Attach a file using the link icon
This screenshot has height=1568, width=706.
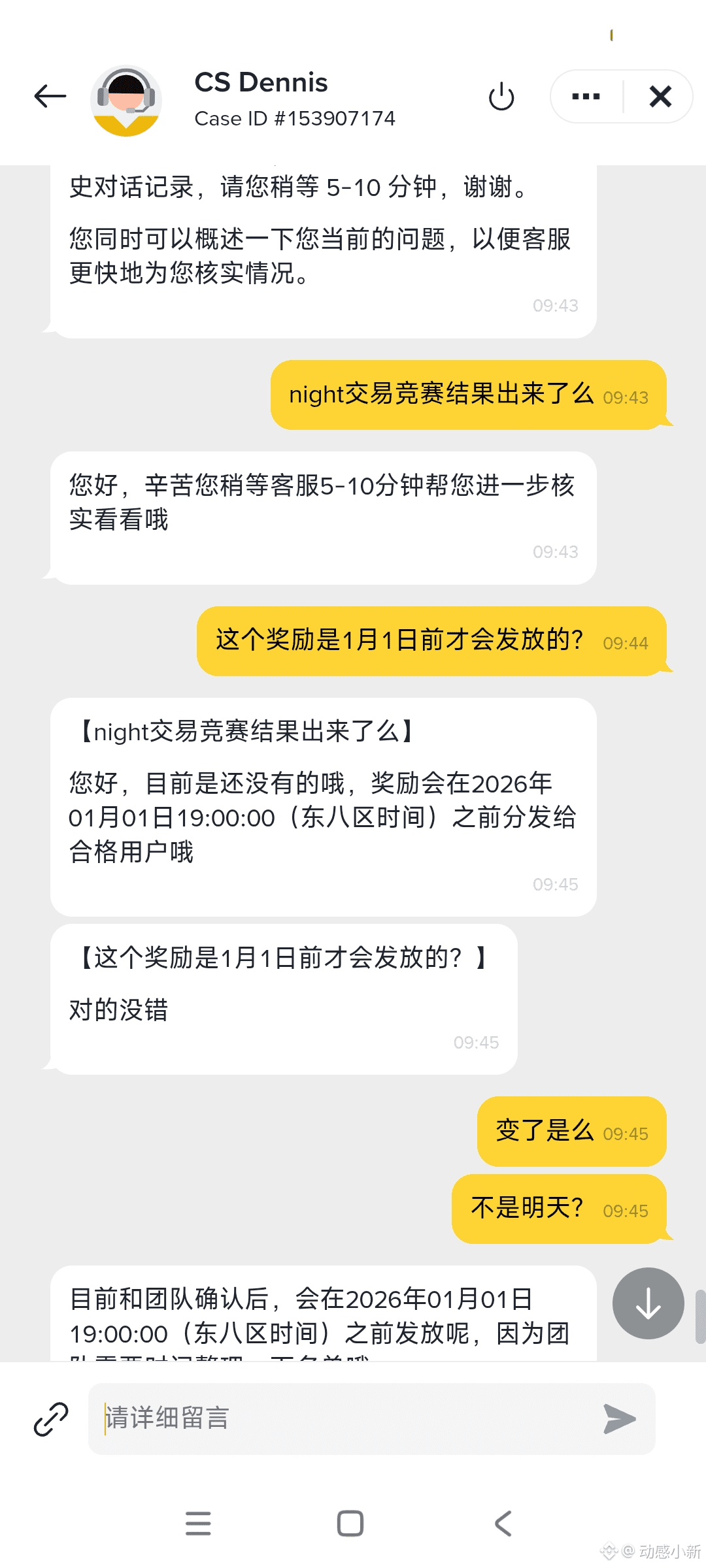pyautogui.click(x=51, y=1419)
